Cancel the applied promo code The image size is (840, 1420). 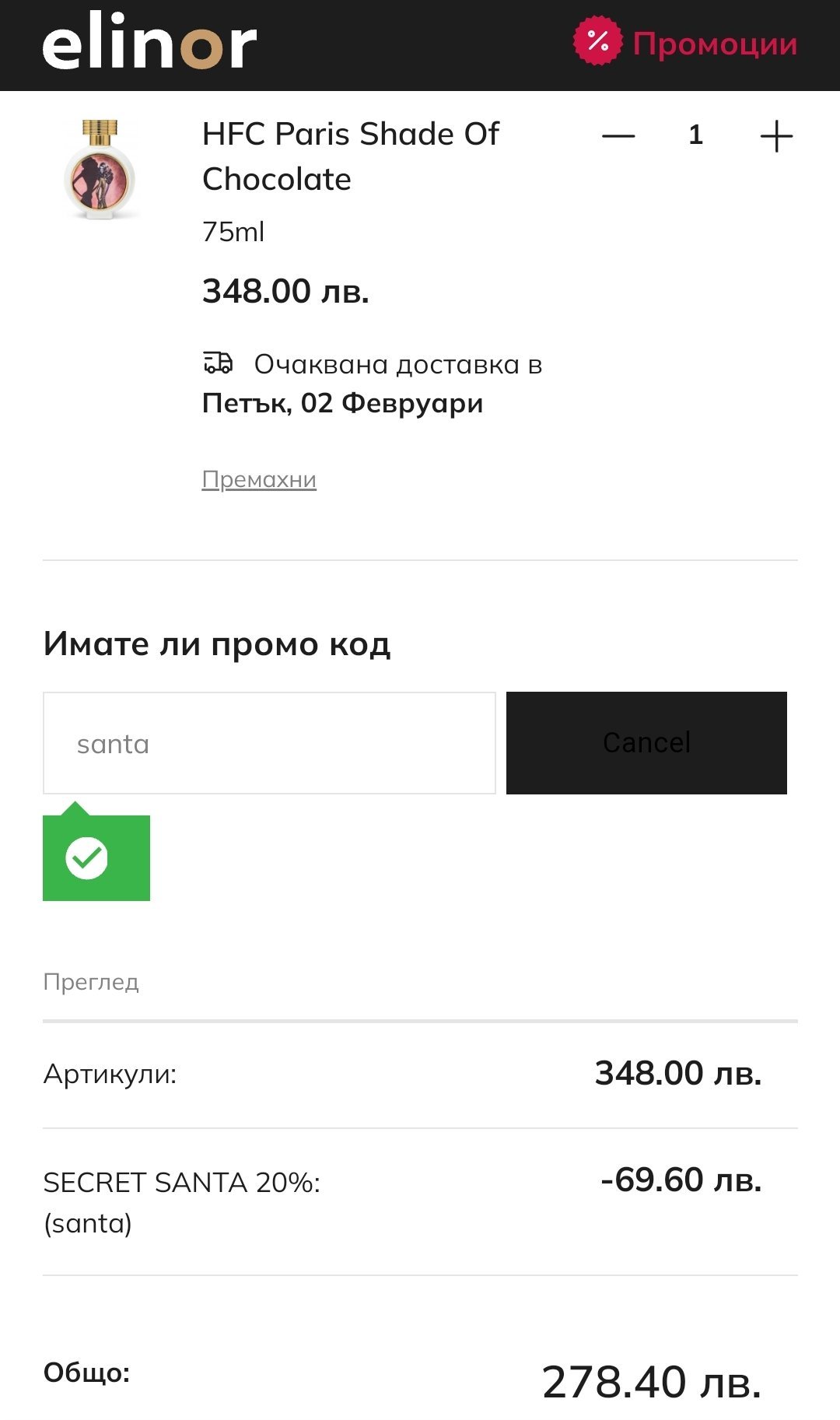646,743
